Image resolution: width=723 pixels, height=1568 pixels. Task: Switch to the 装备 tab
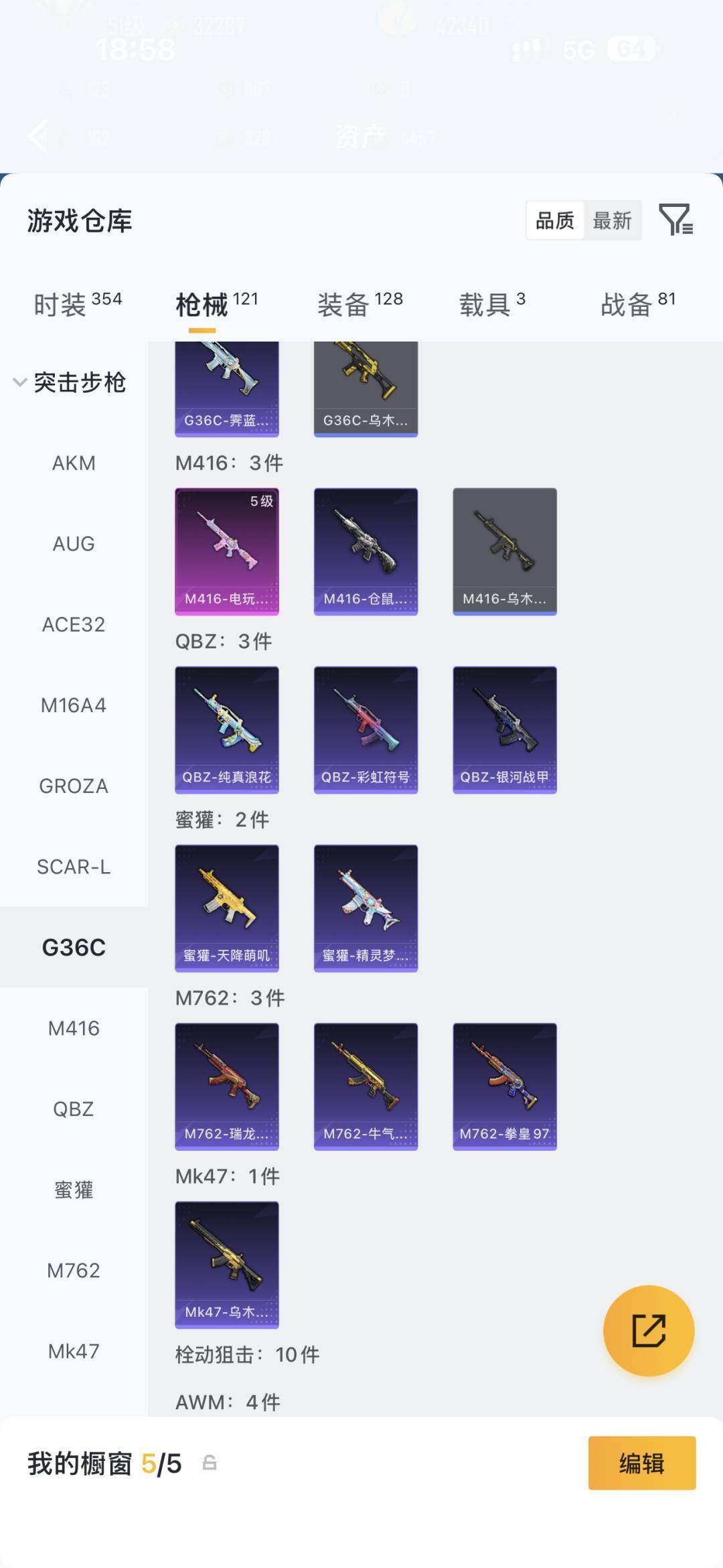(x=359, y=305)
